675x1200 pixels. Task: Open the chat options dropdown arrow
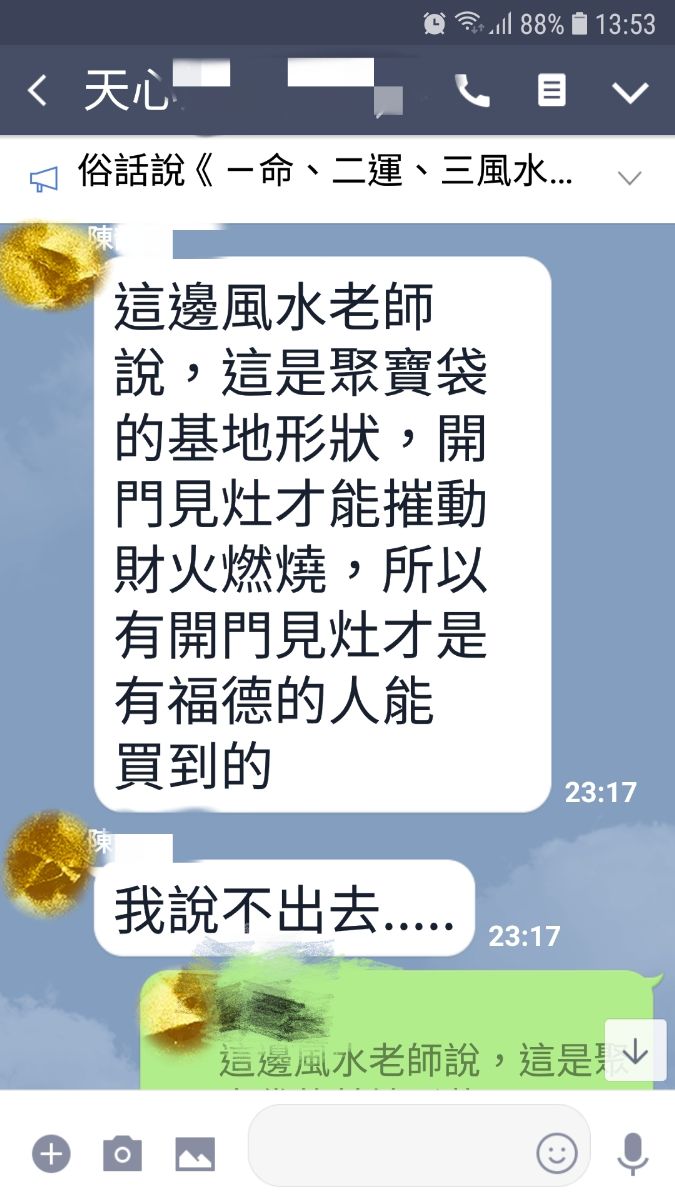tap(630, 92)
